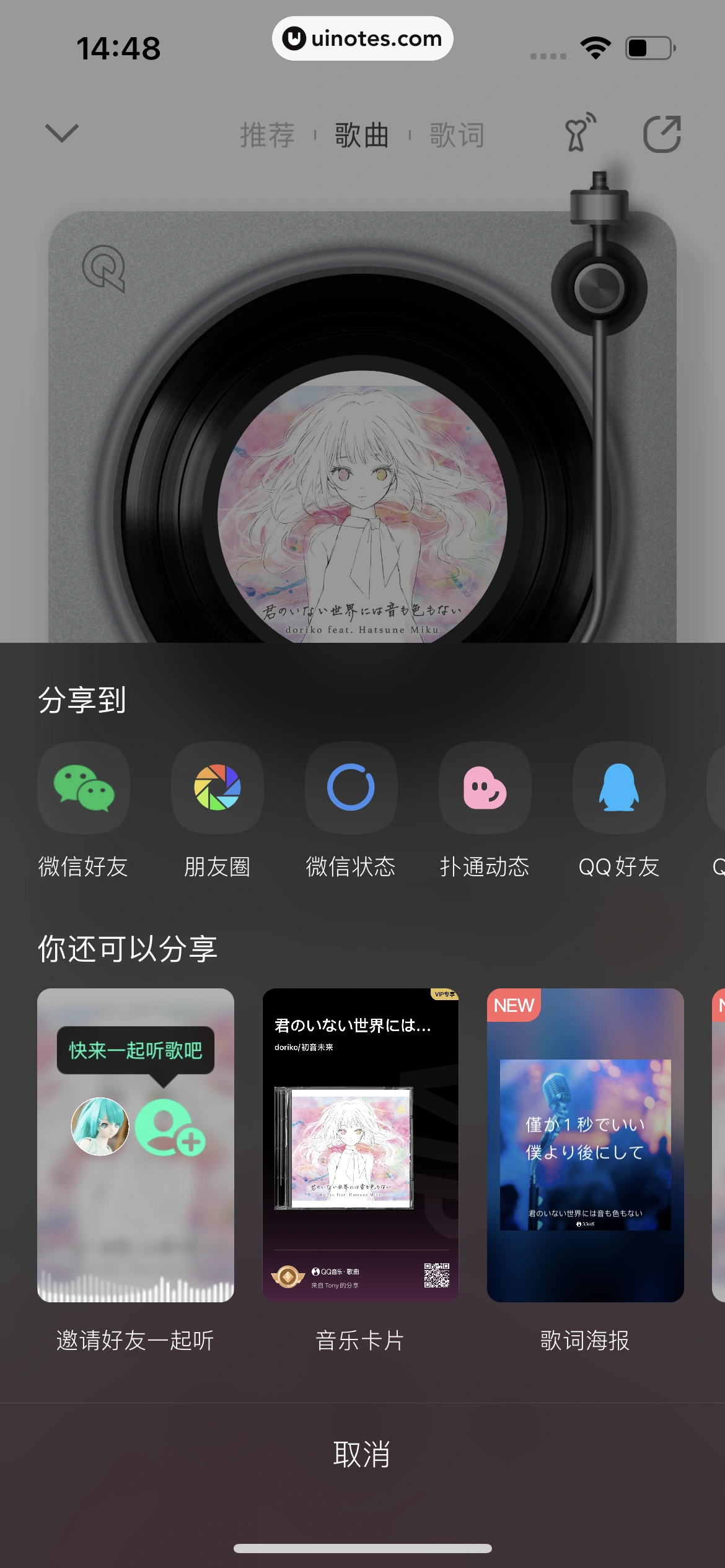Image resolution: width=725 pixels, height=1568 pixels.
Task: Share to QQ好友 via the penguin icon
Action: 618,789
